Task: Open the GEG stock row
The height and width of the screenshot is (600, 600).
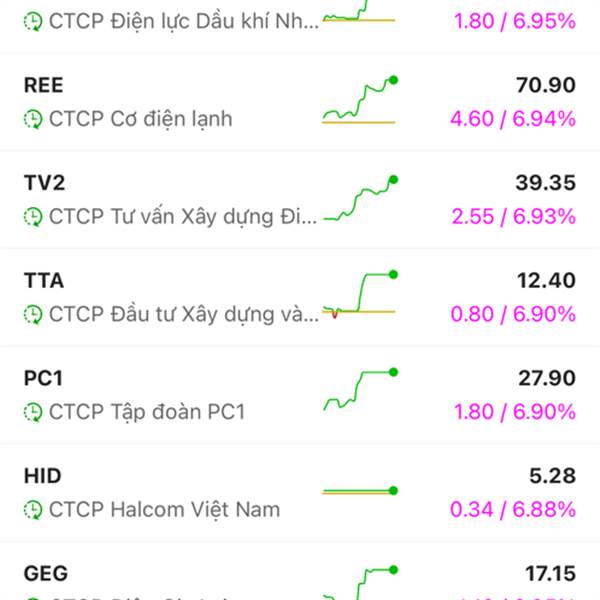Action: coord(300,580)
